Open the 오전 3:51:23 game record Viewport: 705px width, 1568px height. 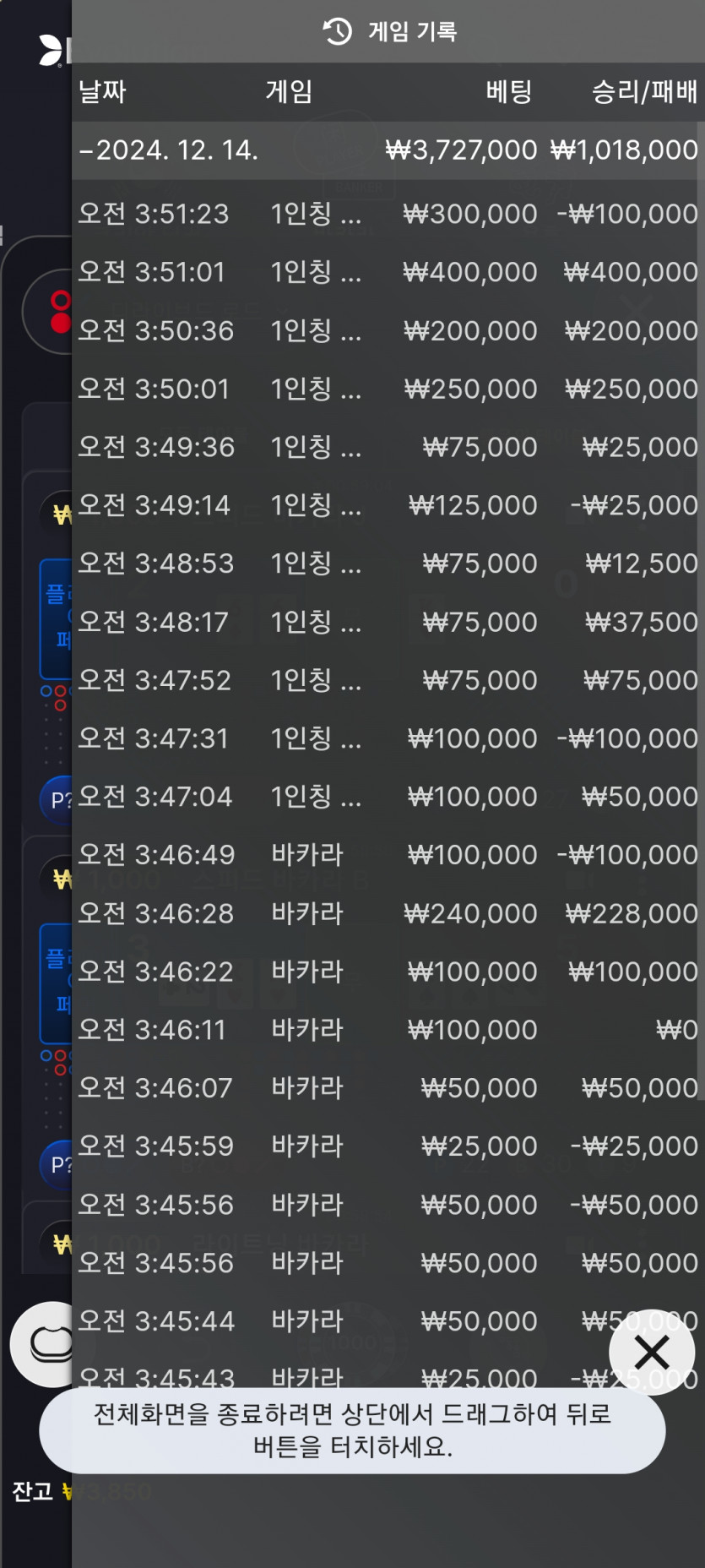tap(388, 214)
